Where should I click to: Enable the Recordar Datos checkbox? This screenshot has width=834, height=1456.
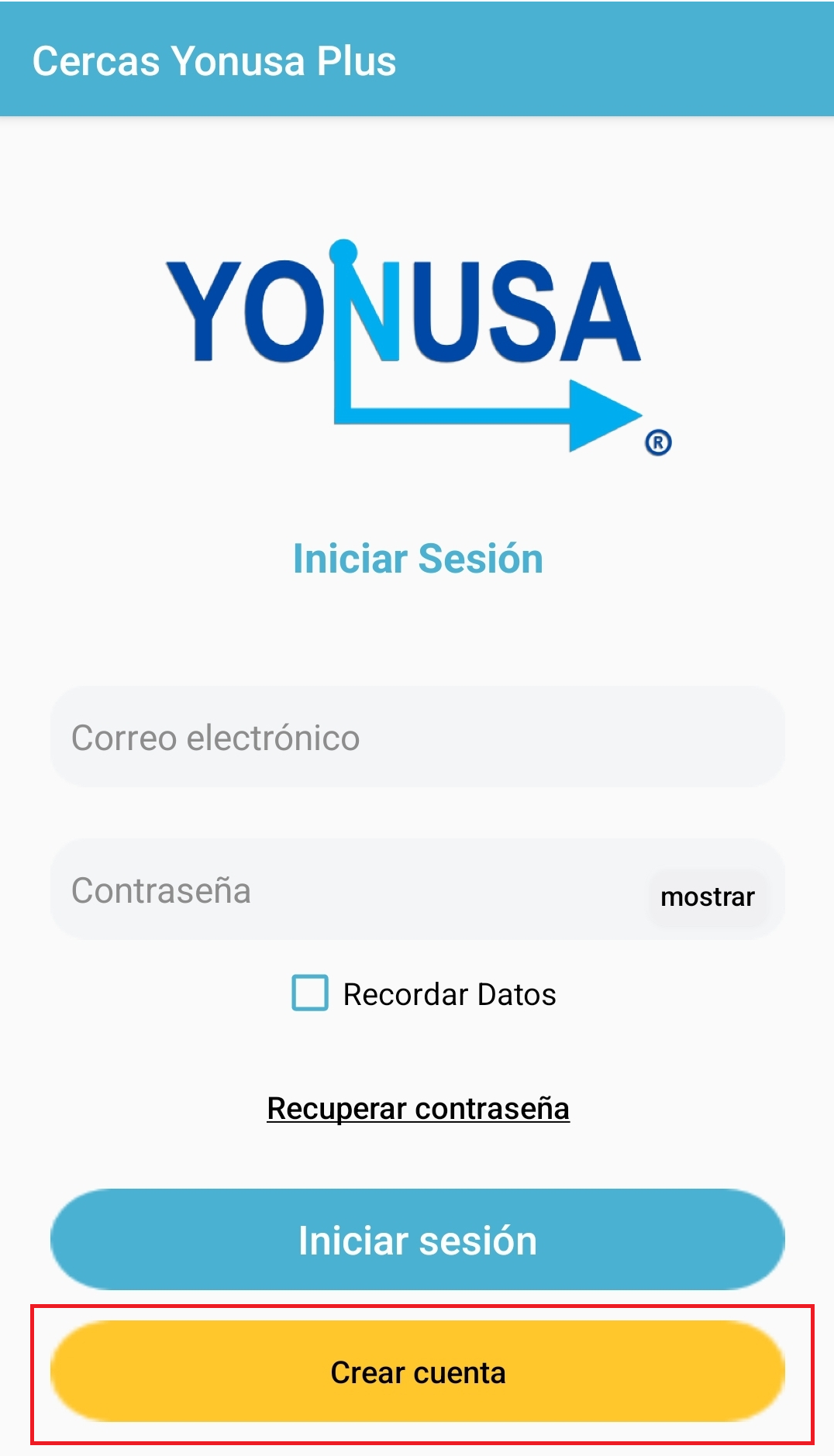pos(309,994)
